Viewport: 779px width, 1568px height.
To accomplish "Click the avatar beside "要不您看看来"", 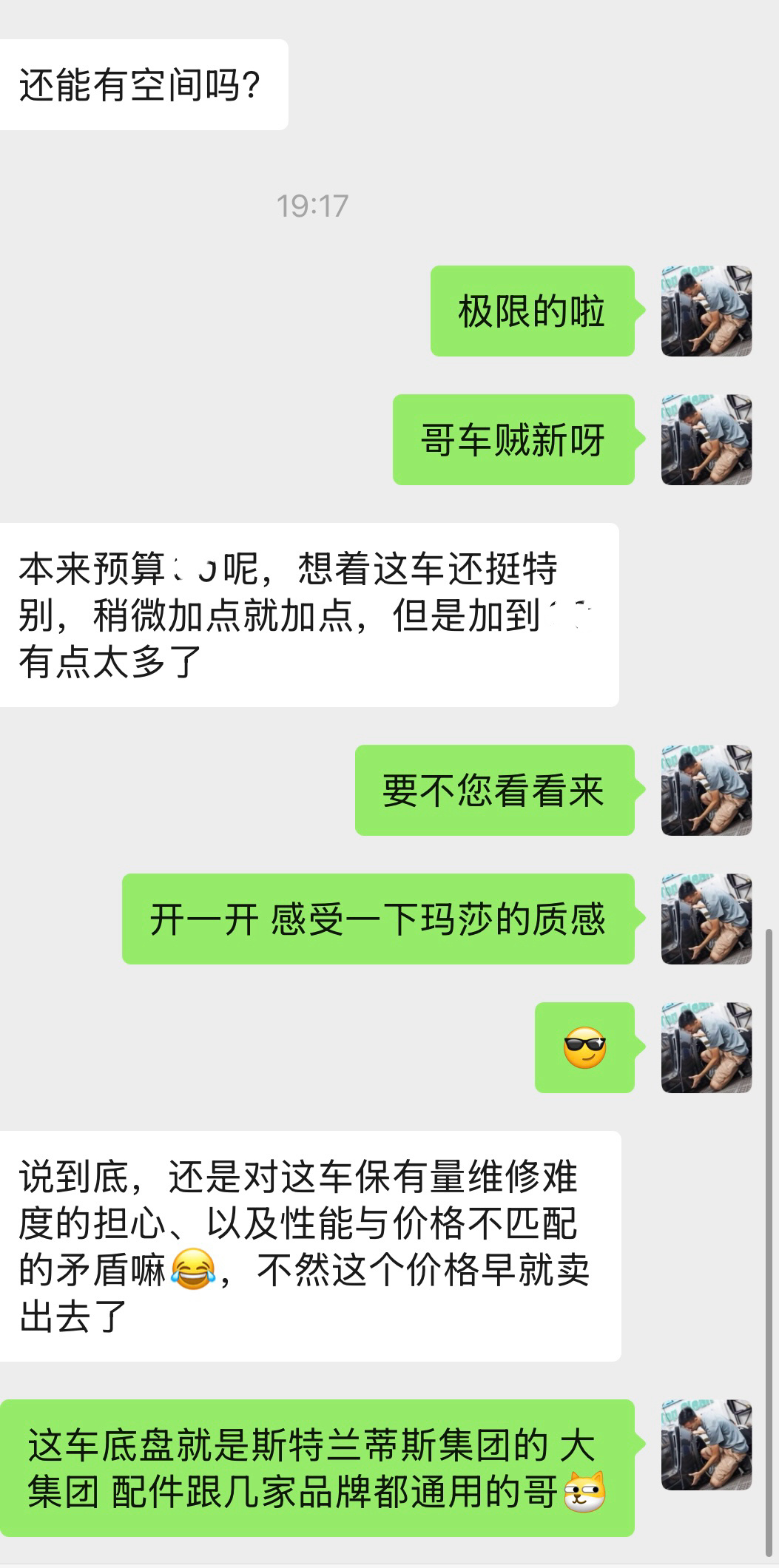I will pos(706,790).
